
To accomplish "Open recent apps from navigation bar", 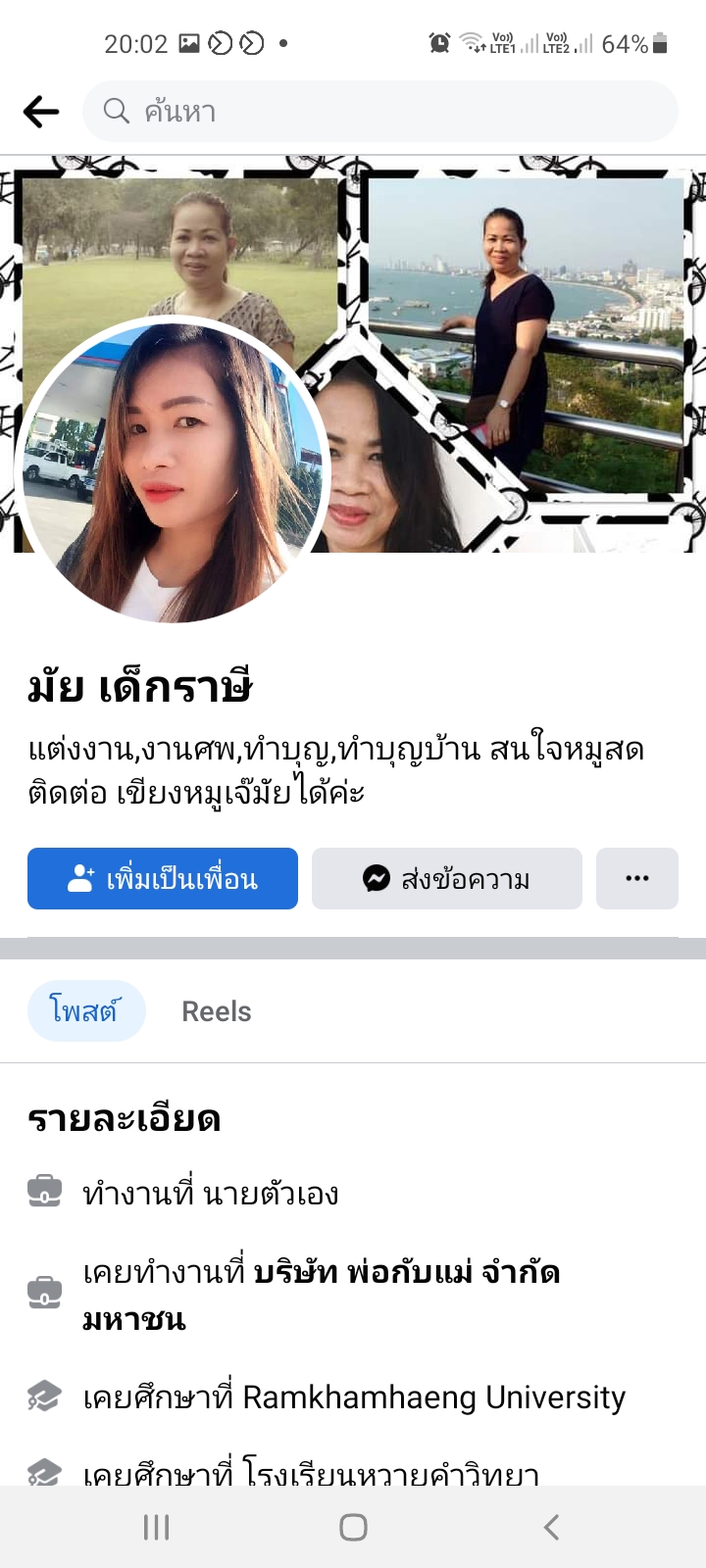I will click(157, 1527).
